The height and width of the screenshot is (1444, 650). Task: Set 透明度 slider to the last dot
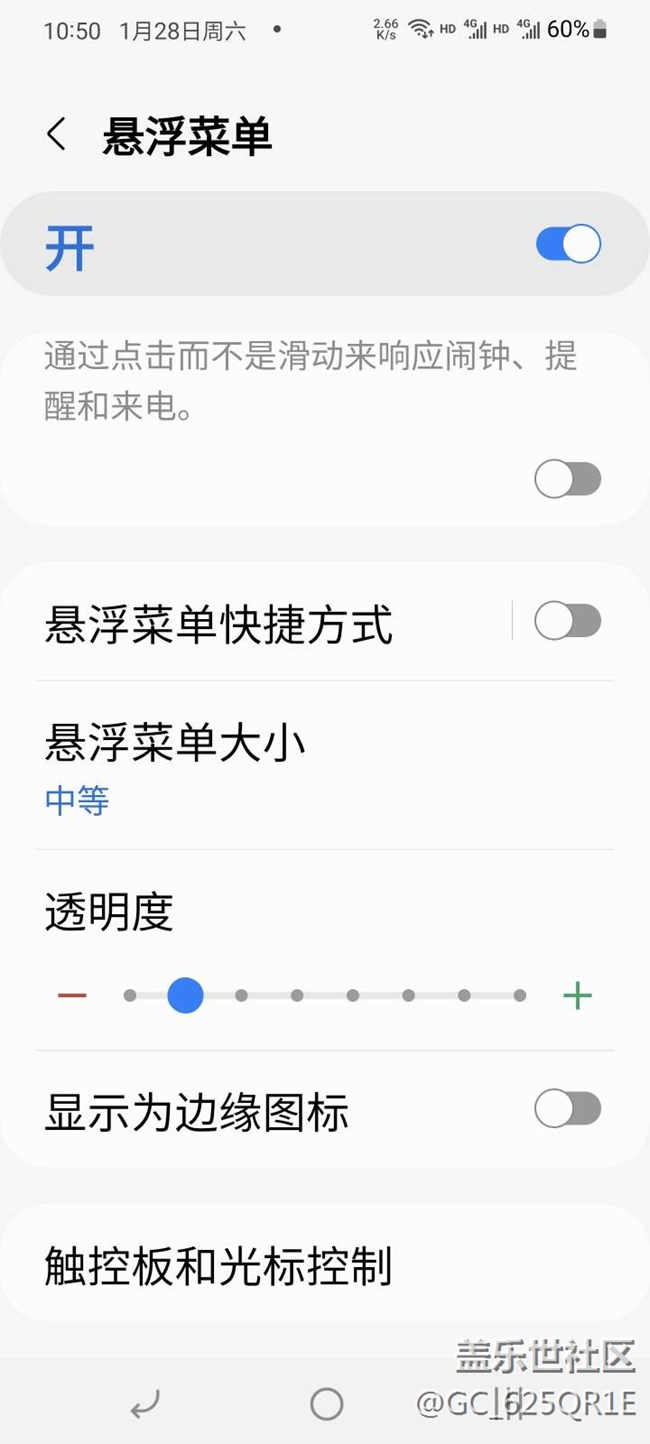point(520,996)
